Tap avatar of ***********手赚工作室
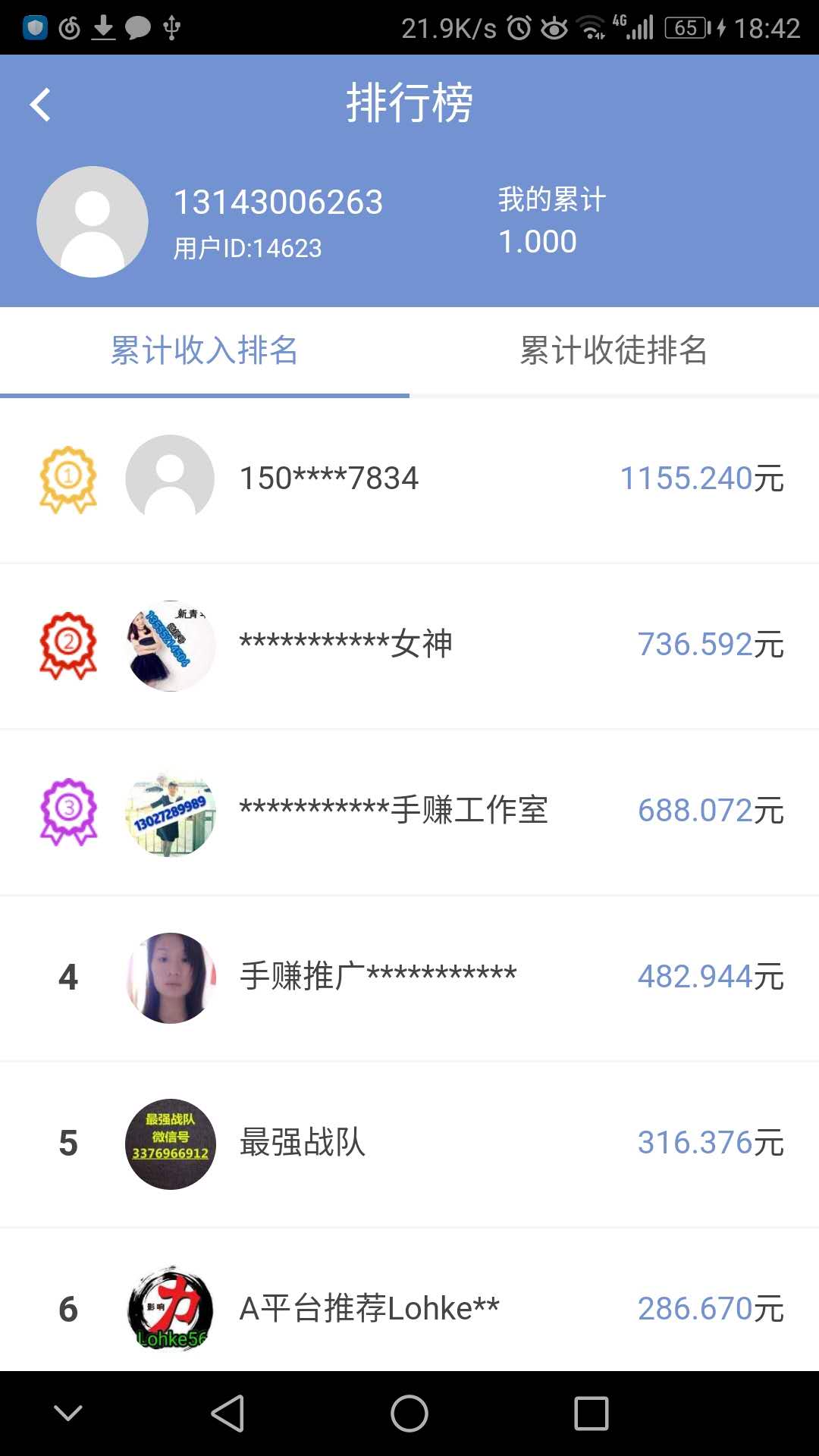Screen dimensions: 819x1456 (170, 811)
